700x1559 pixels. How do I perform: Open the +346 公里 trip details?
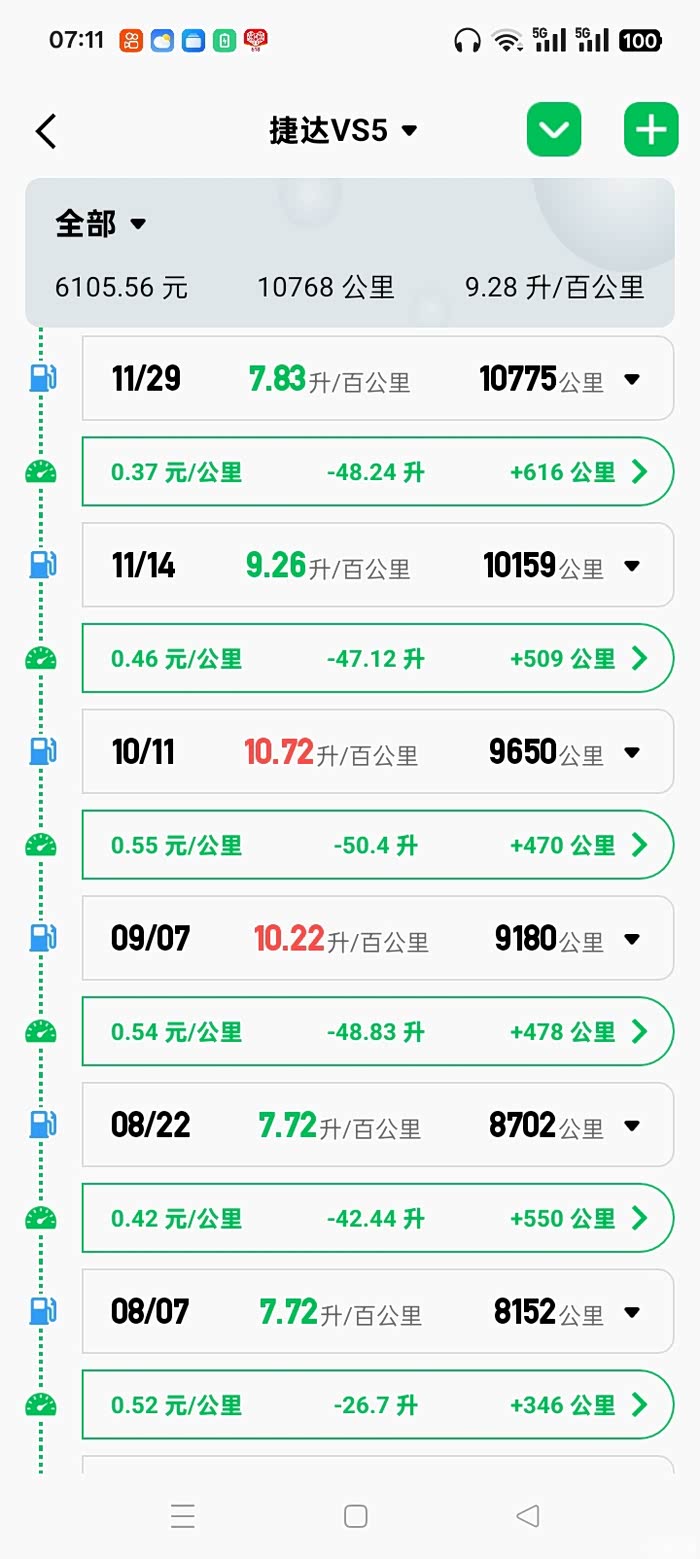tap(639, 1405)
